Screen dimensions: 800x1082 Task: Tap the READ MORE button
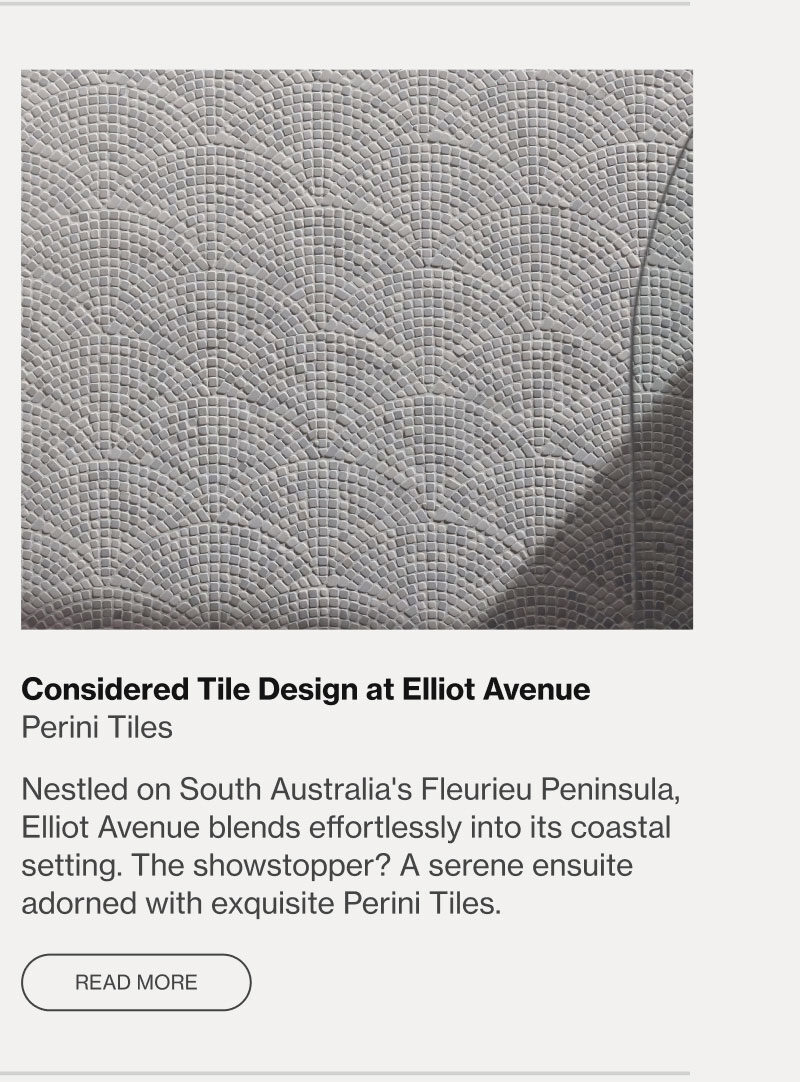coord(136,982)
